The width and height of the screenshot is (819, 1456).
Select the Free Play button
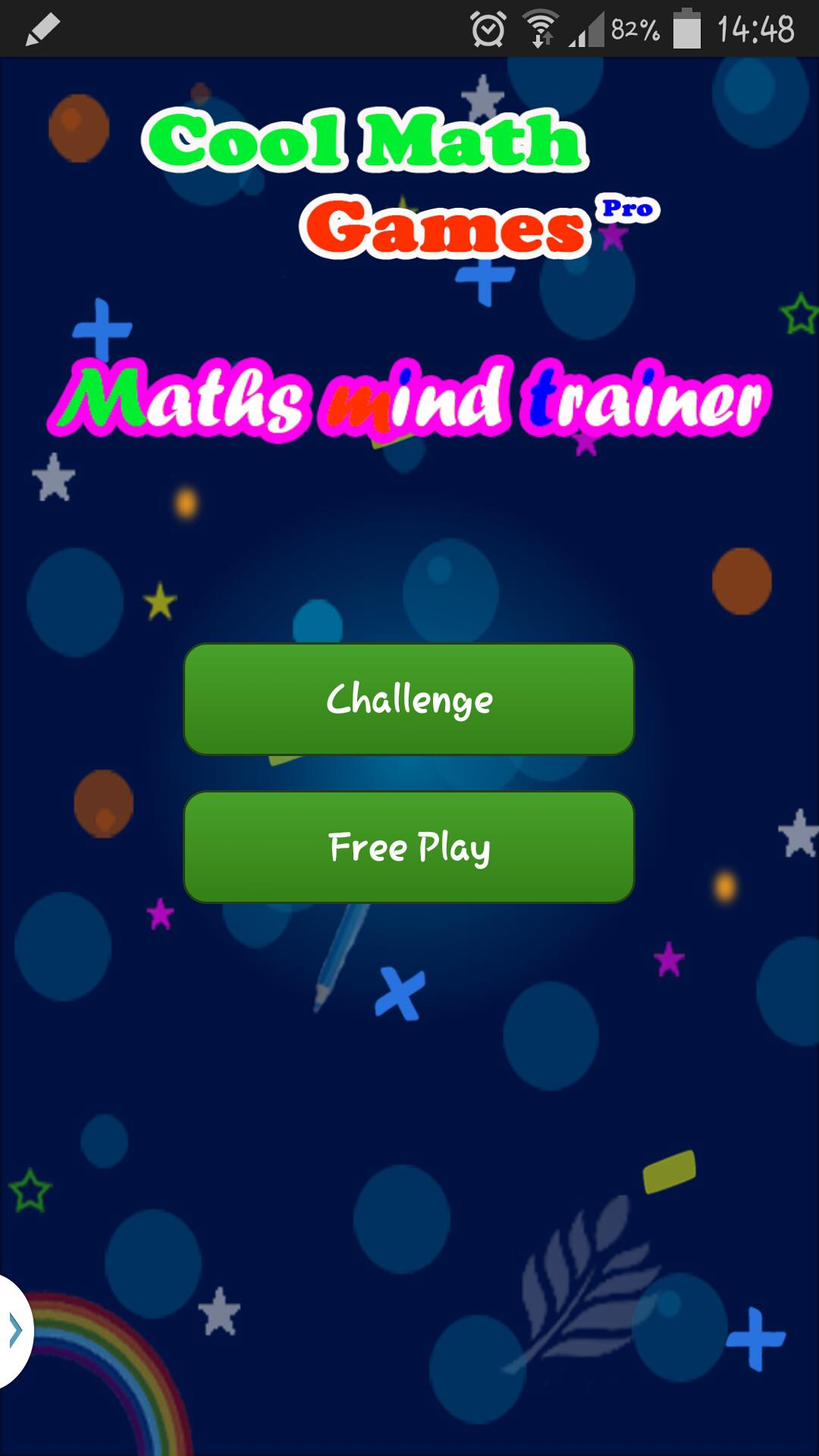tap(409, 847)
